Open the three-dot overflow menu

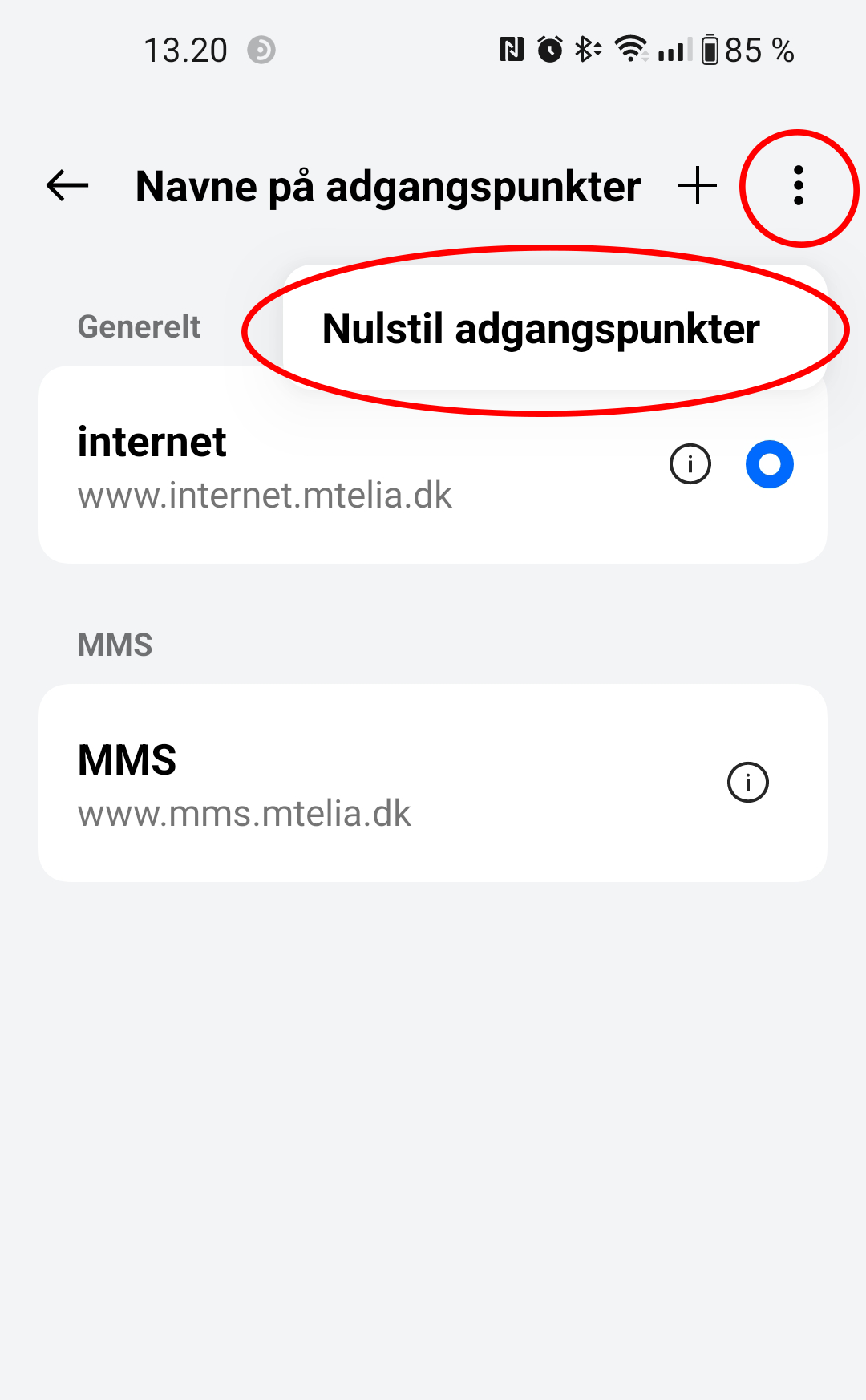(798, 186)
